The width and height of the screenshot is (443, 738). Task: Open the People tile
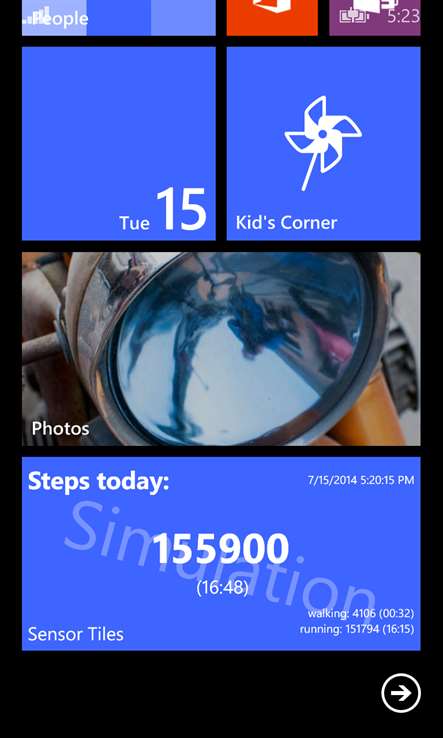(119, 17)
